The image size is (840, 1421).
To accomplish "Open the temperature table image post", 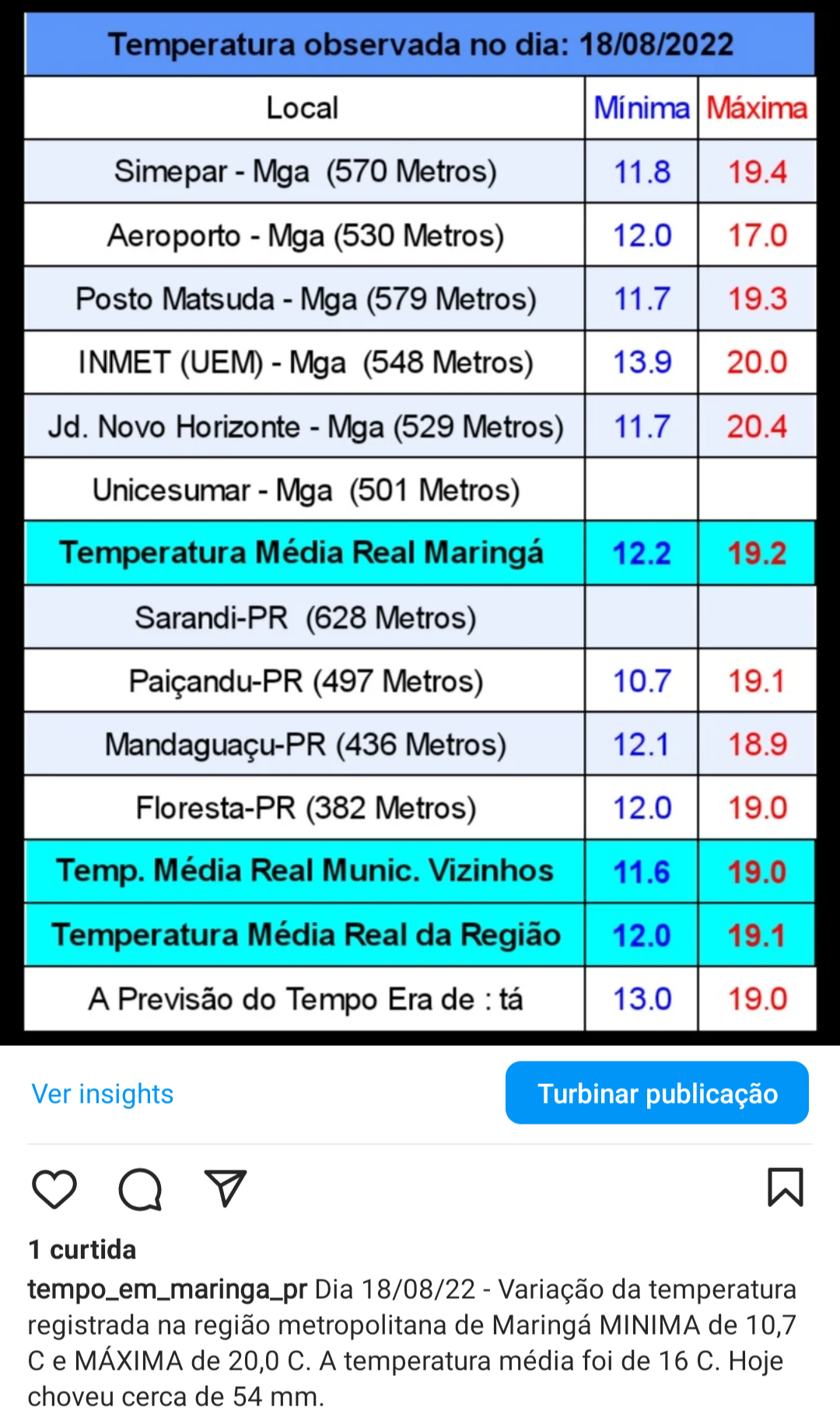I will coord(420,521).
